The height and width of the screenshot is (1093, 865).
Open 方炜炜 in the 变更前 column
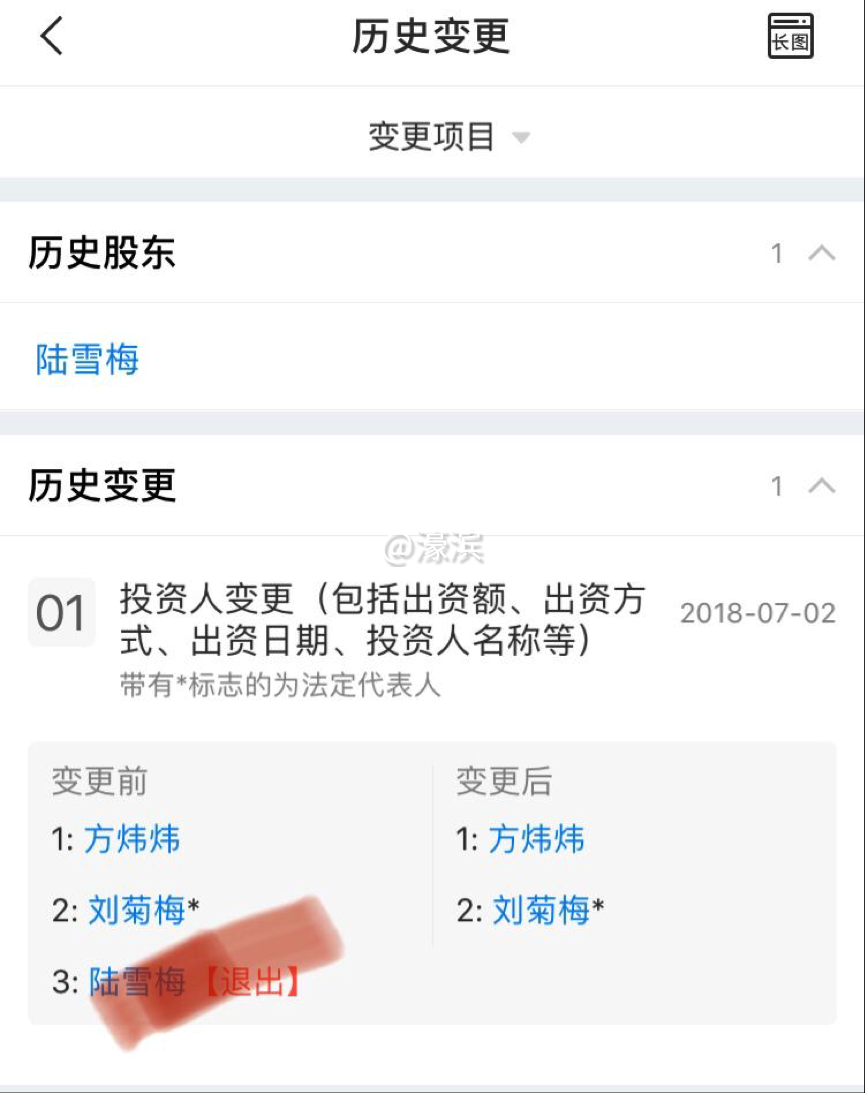click(132, 839)
